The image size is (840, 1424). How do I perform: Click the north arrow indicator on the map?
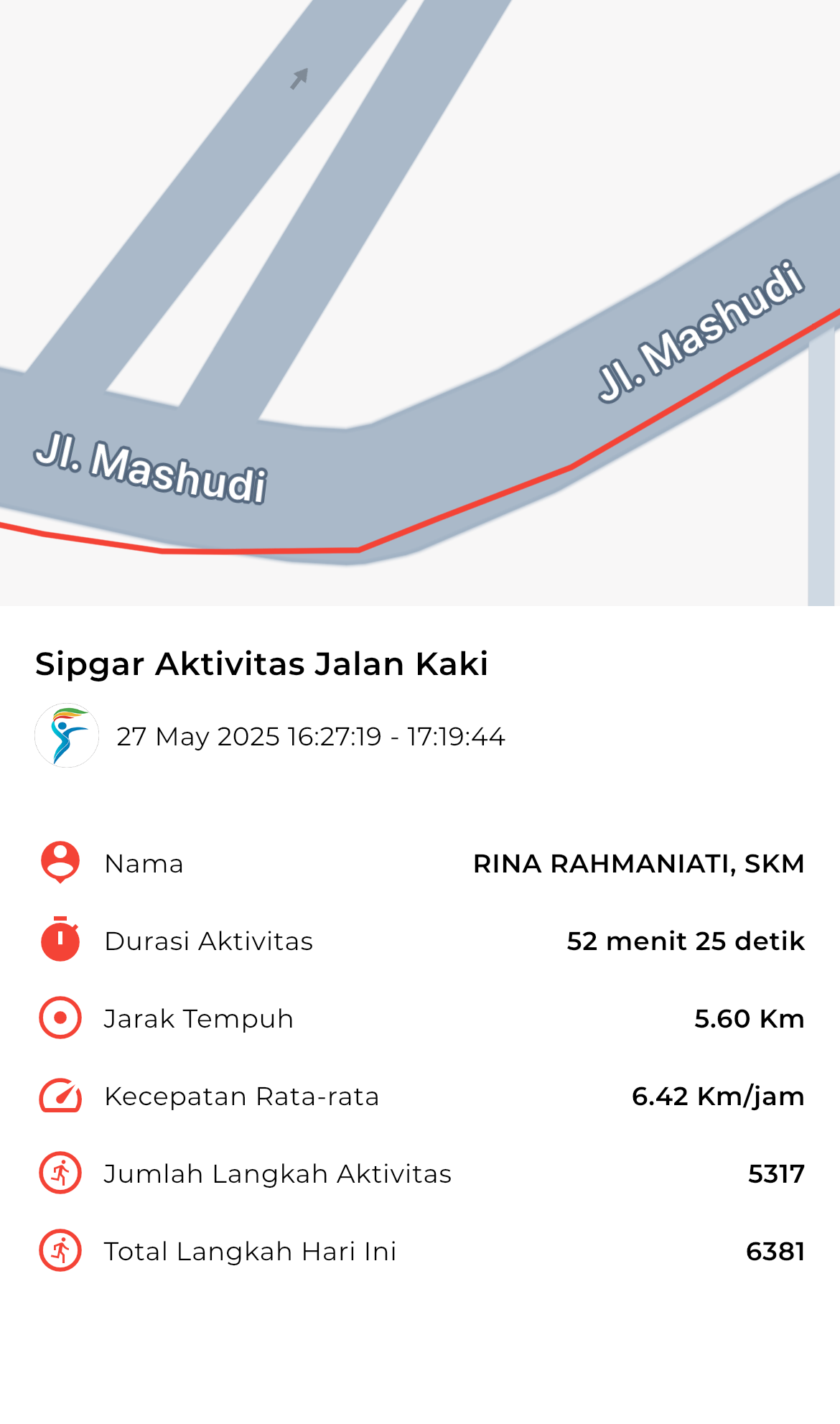click(x=299, y=79)
